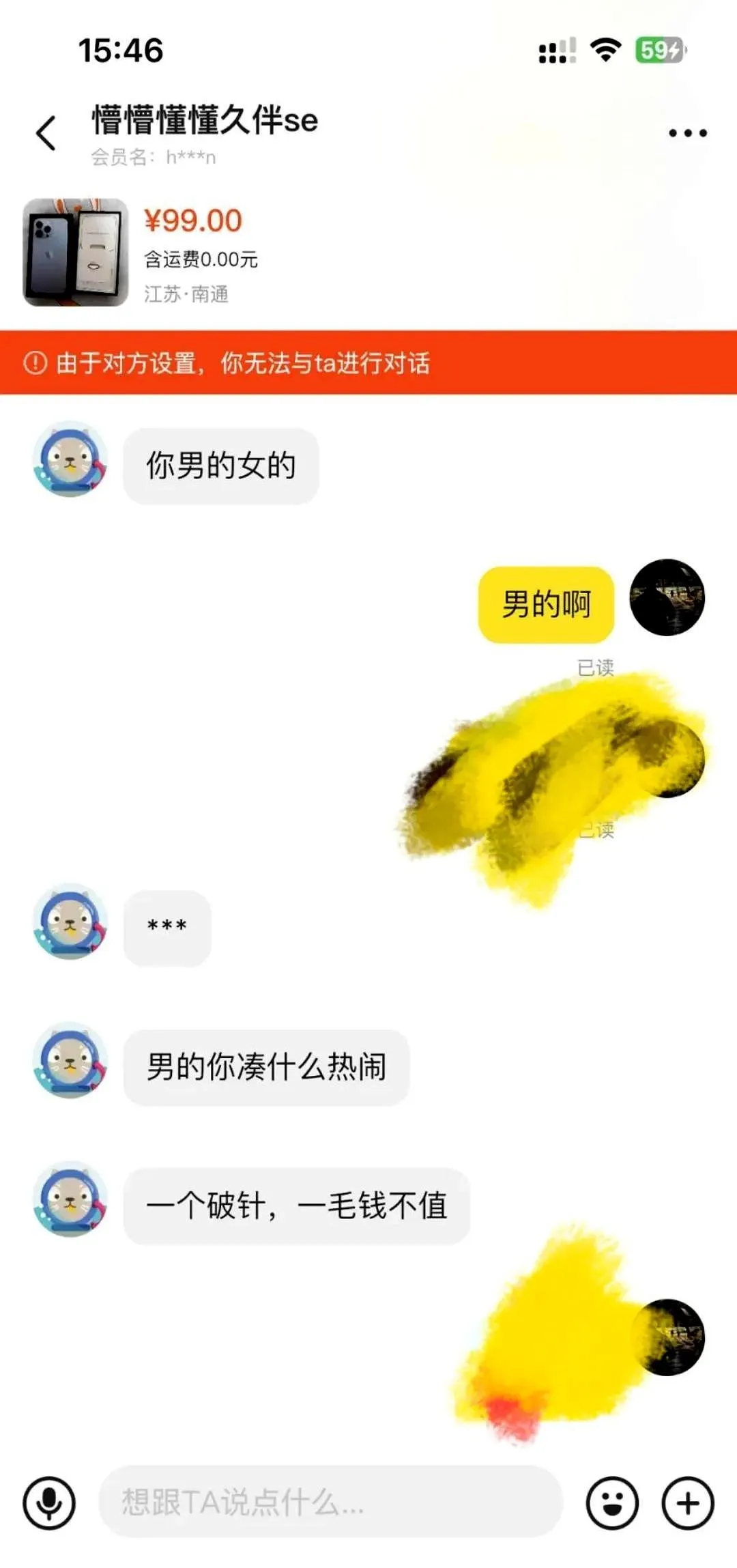
Task: Open seller avatar beside 你男的女的
Action: 70,459
